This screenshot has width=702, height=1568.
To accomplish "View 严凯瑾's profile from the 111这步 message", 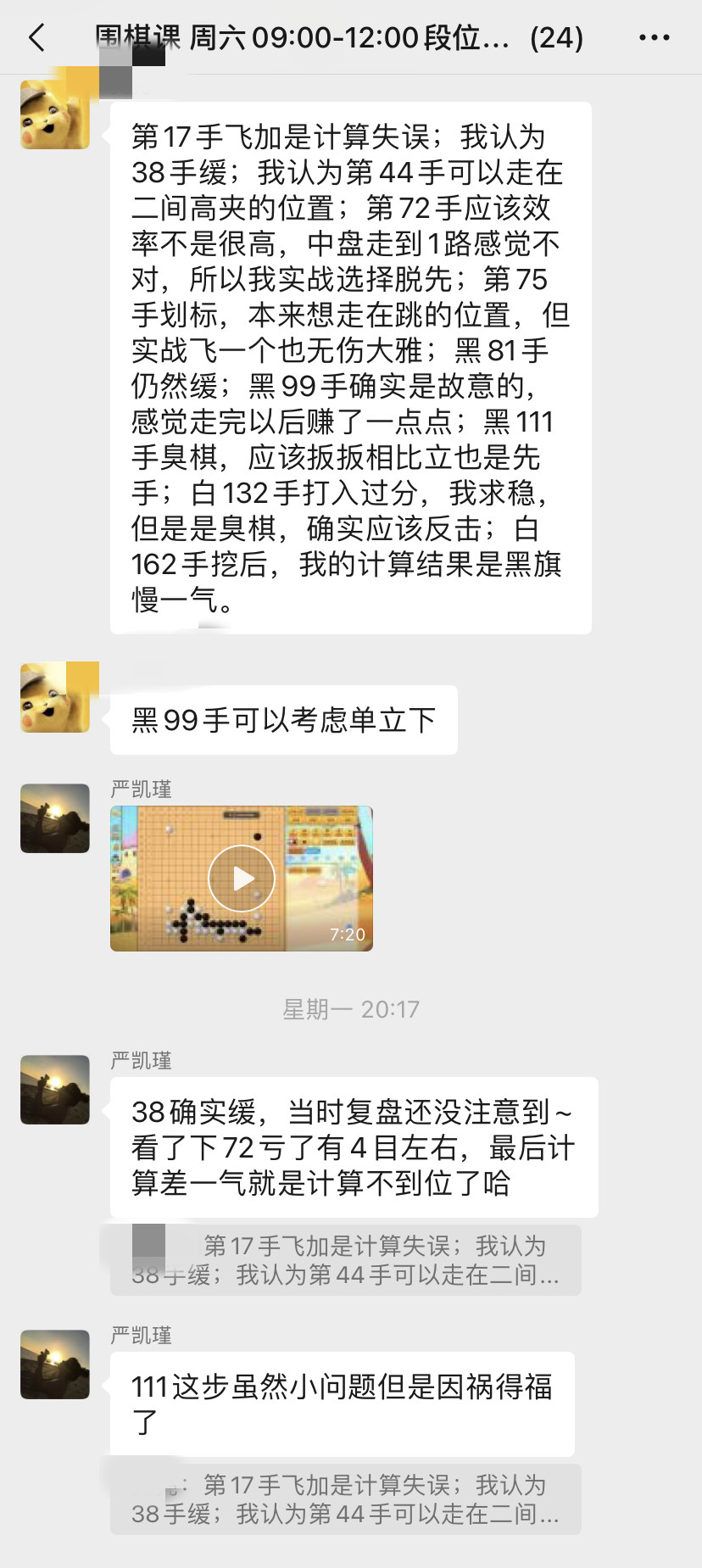I will point(55,1364).
